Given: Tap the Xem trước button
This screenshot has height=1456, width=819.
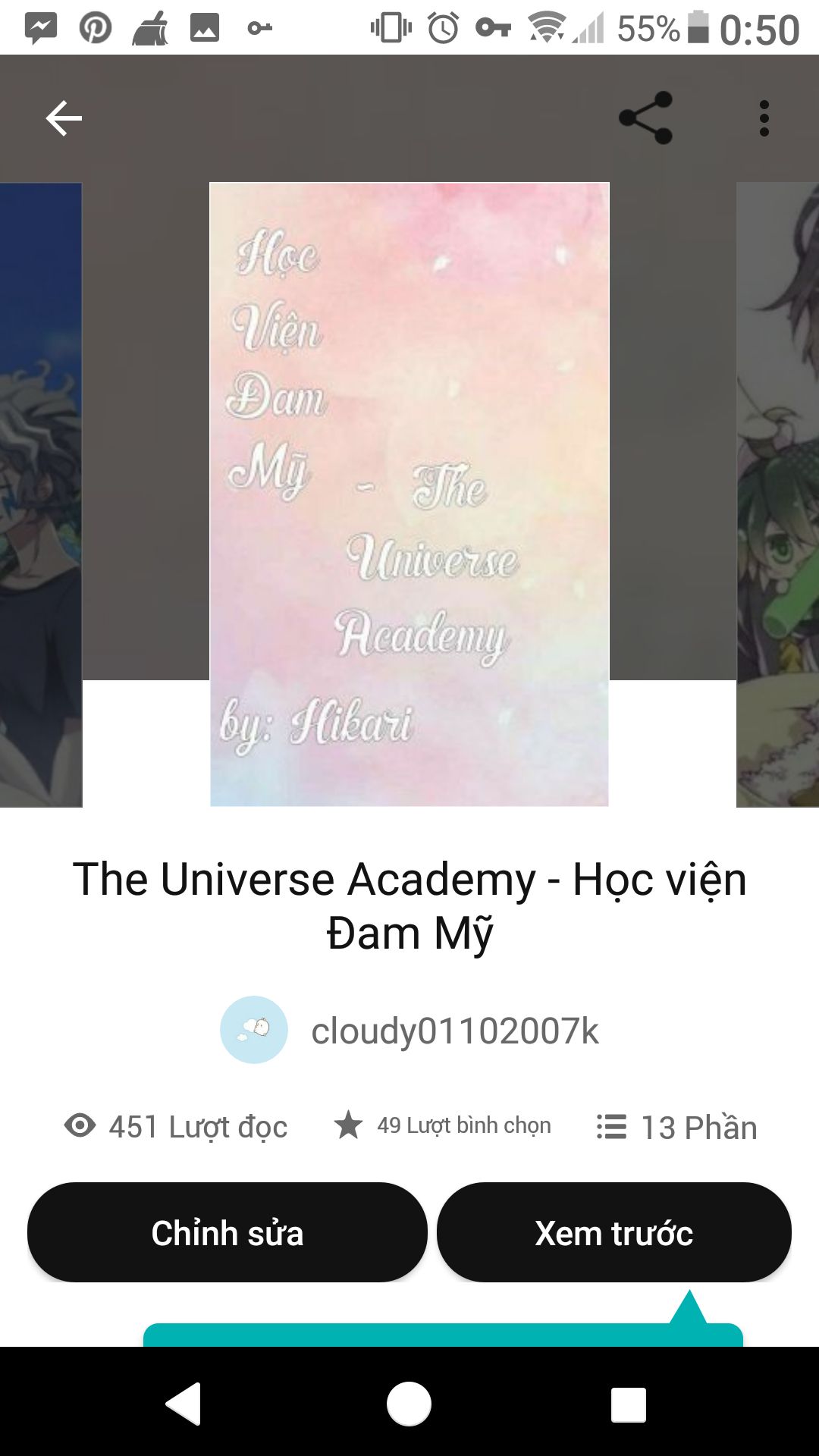Looking at the screenshot, I should [614, 1233].
